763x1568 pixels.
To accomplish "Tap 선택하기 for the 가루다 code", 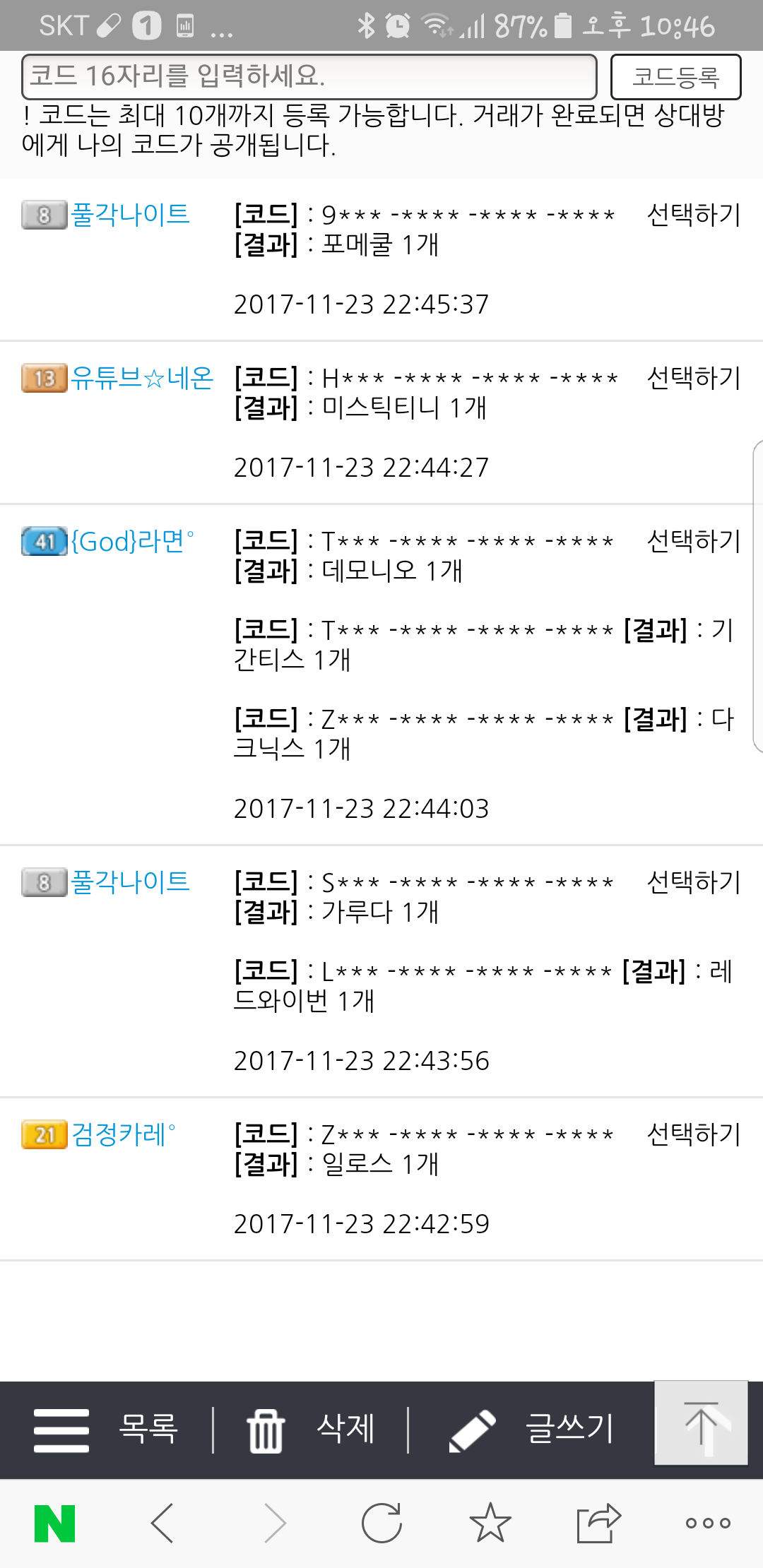I will pyautogui.click(x=694, y=882).
